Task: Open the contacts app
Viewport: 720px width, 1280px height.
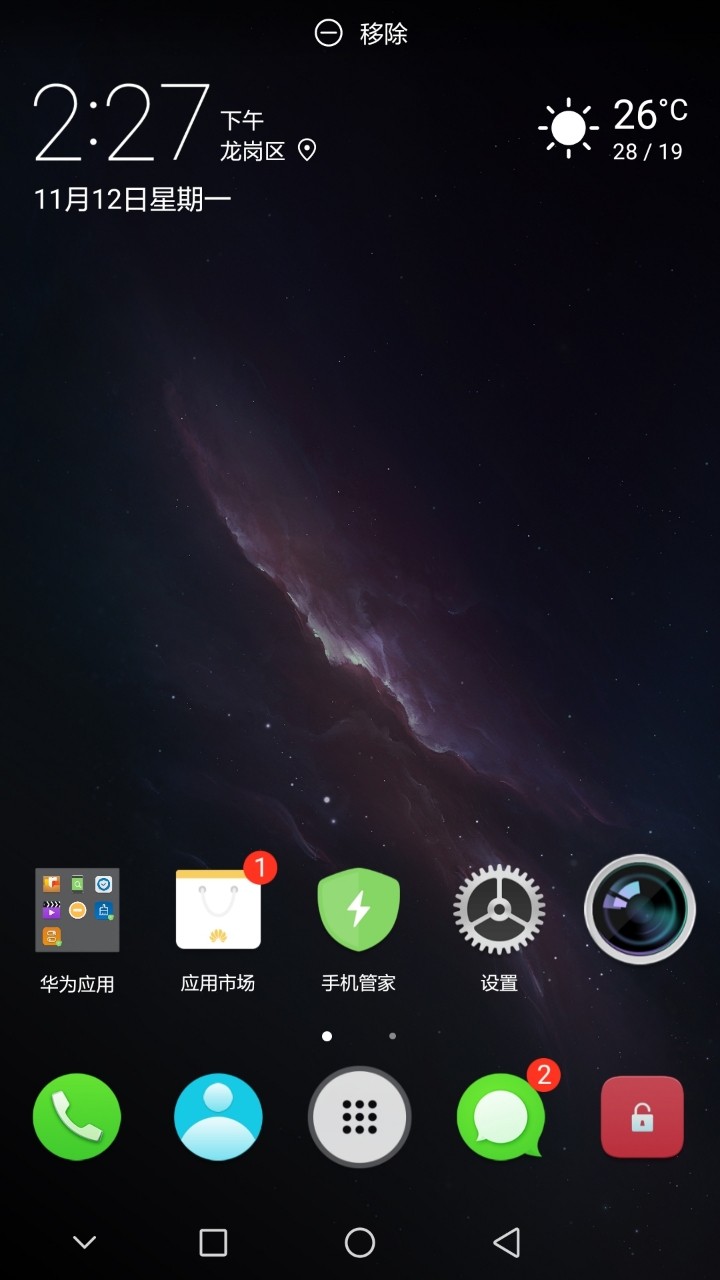Action: (218, 1117)
